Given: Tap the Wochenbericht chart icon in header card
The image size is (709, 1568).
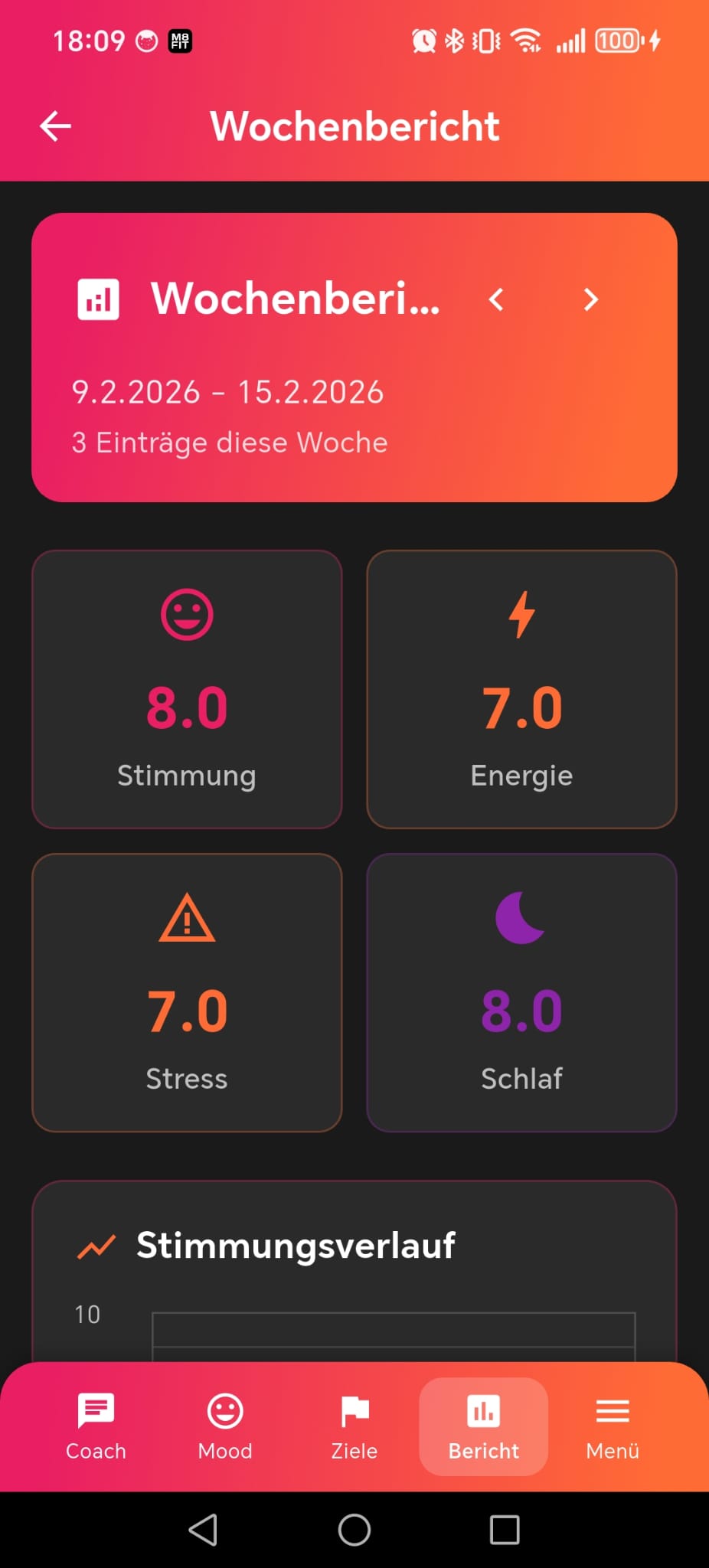Looking at the screenshot, I should [100, 299].
